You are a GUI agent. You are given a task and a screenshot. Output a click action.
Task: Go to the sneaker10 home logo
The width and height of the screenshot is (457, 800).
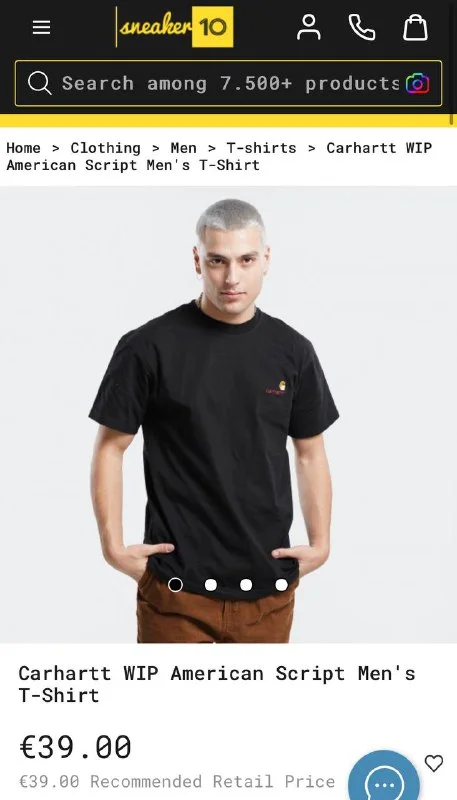pos(174,27)
